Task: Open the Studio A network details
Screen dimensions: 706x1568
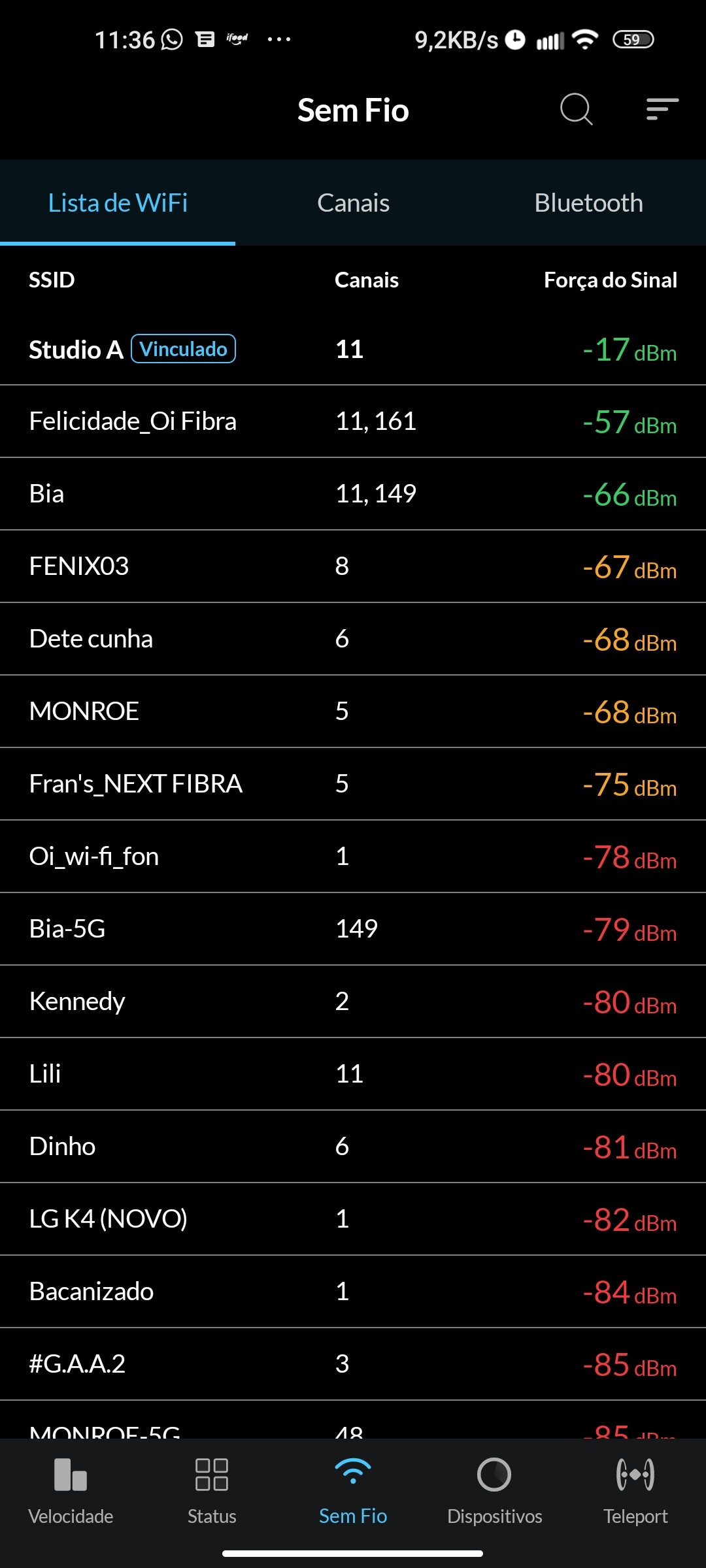Action: pyautogui.click(x=76, y=350)
